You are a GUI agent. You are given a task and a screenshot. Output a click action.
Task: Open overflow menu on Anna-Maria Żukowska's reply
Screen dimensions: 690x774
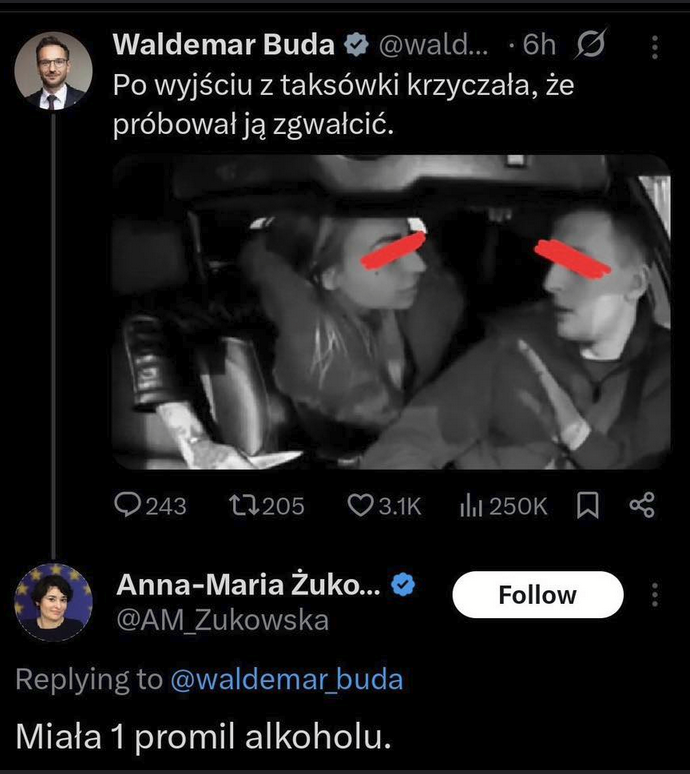[x=655, y=595]
